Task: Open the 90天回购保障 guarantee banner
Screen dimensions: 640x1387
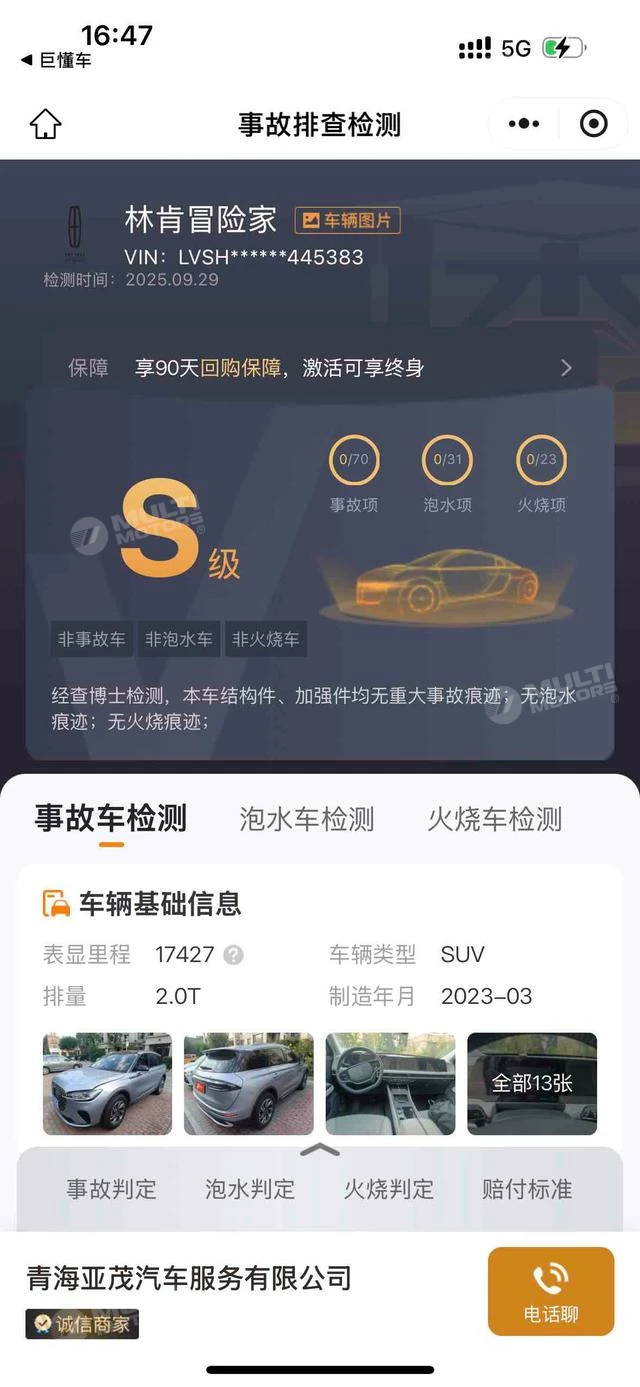Action: coord(320,367)
